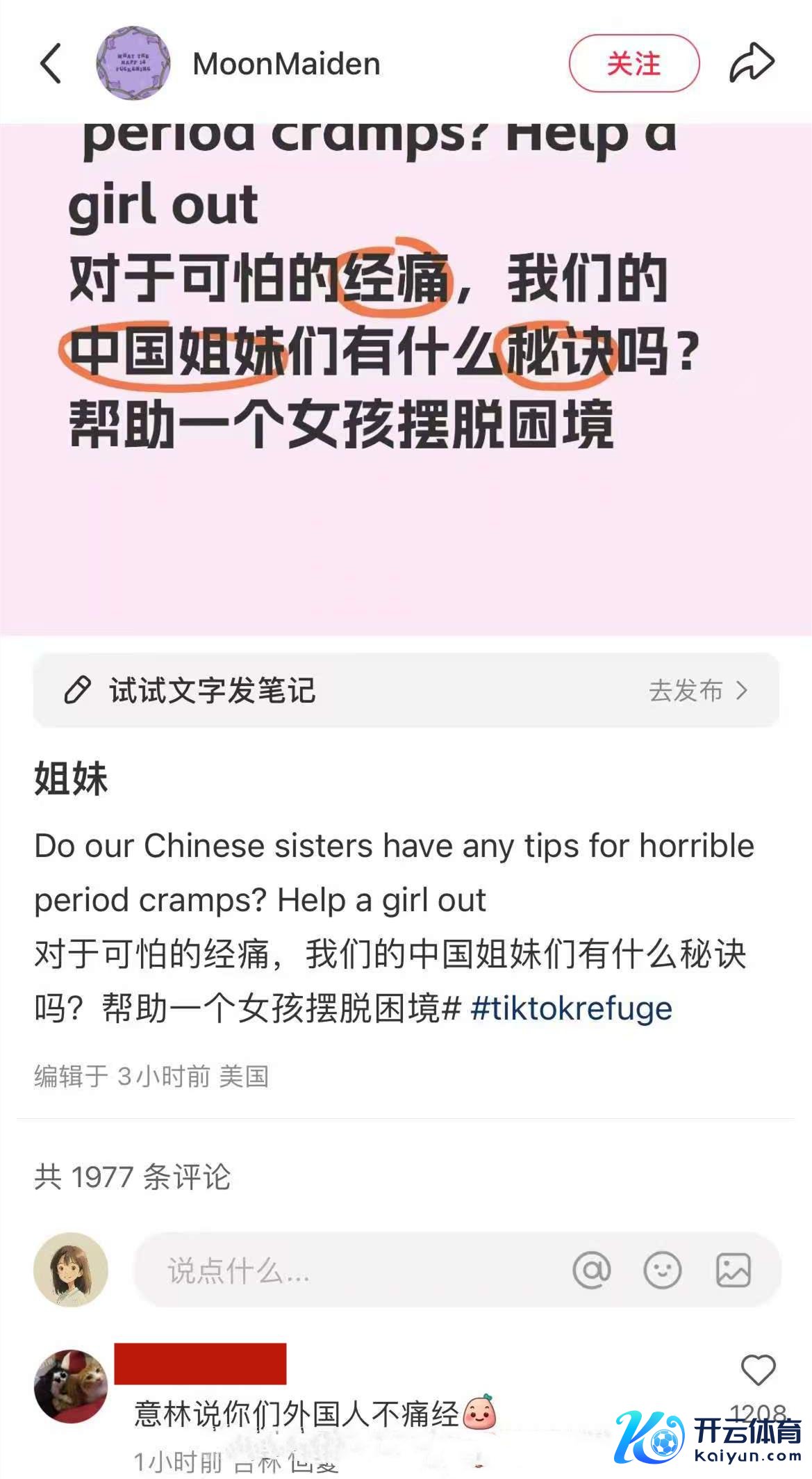Tap the 说点什么 comment field
The height and width of the screenshot is (1479, 812).
347,1271
